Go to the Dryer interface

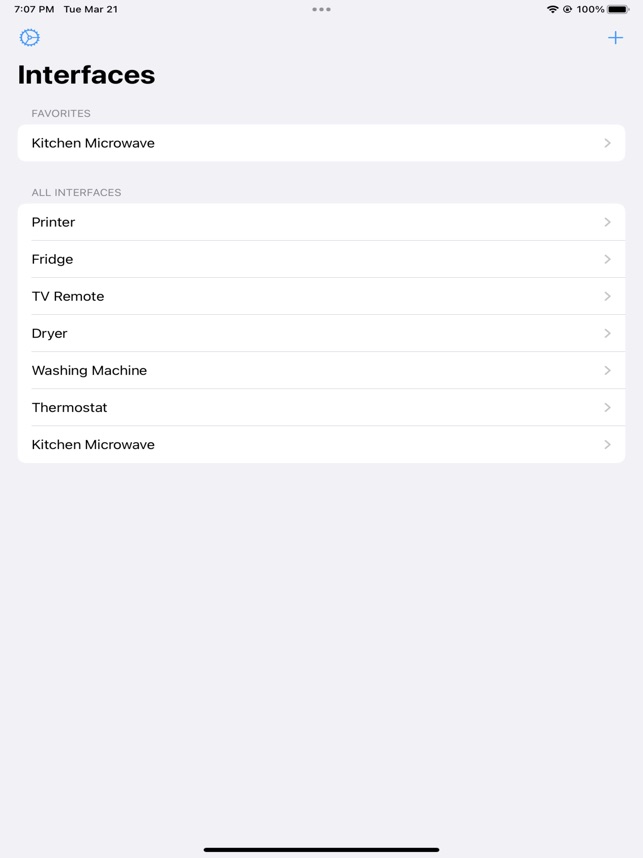321,333
